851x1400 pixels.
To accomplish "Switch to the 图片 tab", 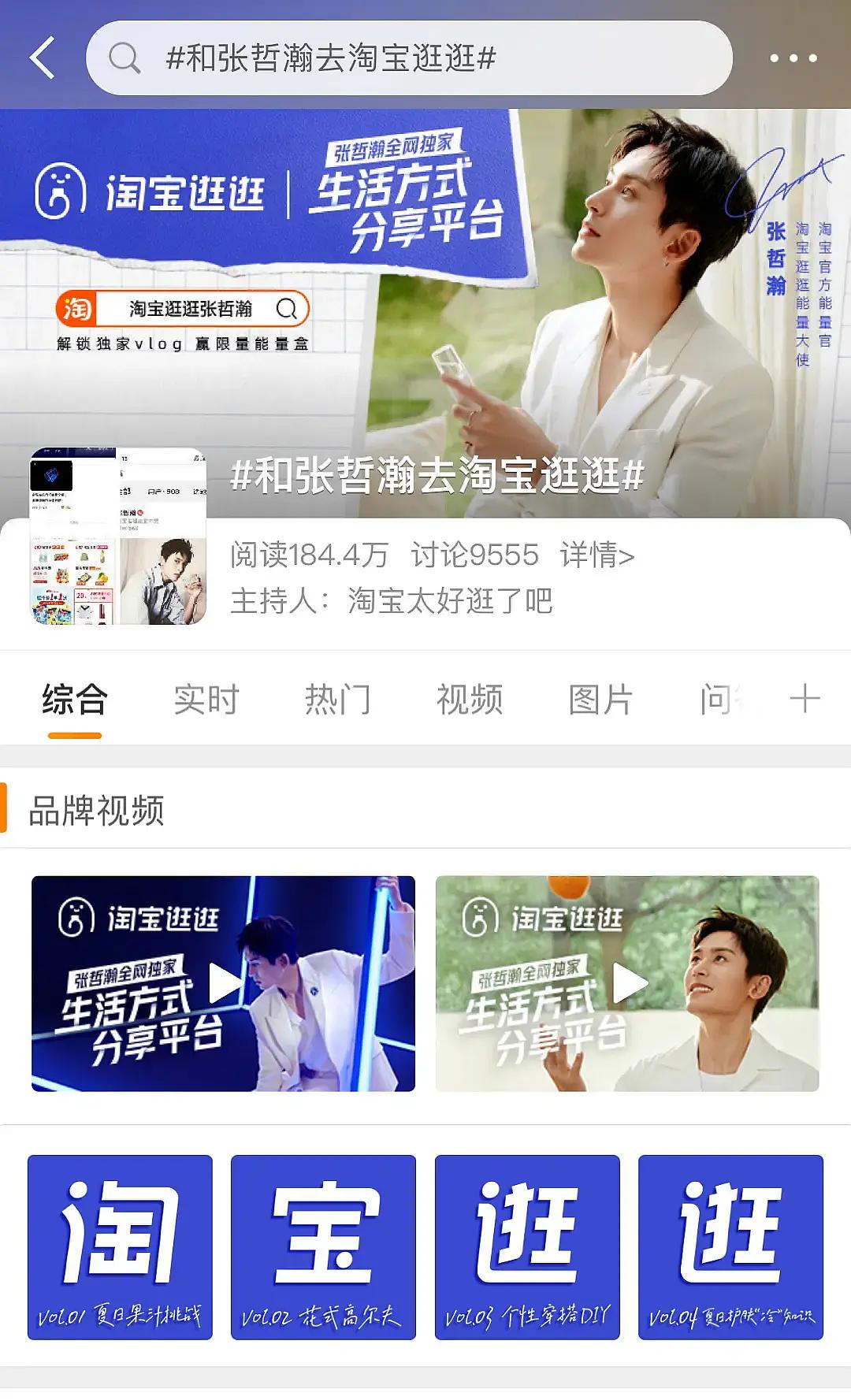I will 601,700.
